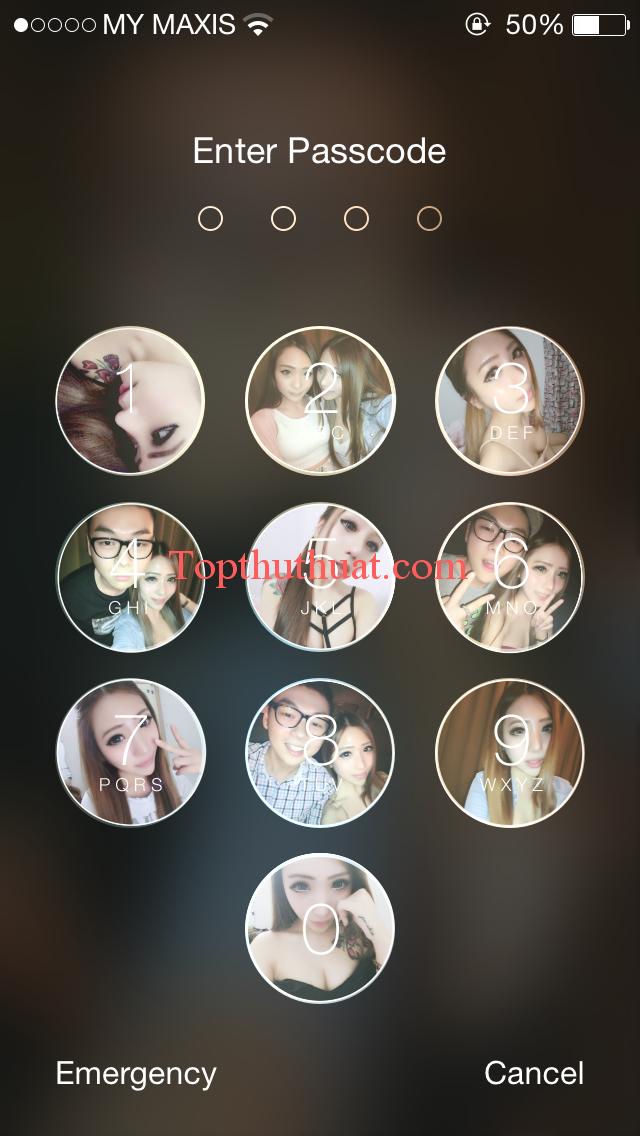Tap passcode digit 1
640x1136 pixels.
pyautogui.click(x=130, y=401)
